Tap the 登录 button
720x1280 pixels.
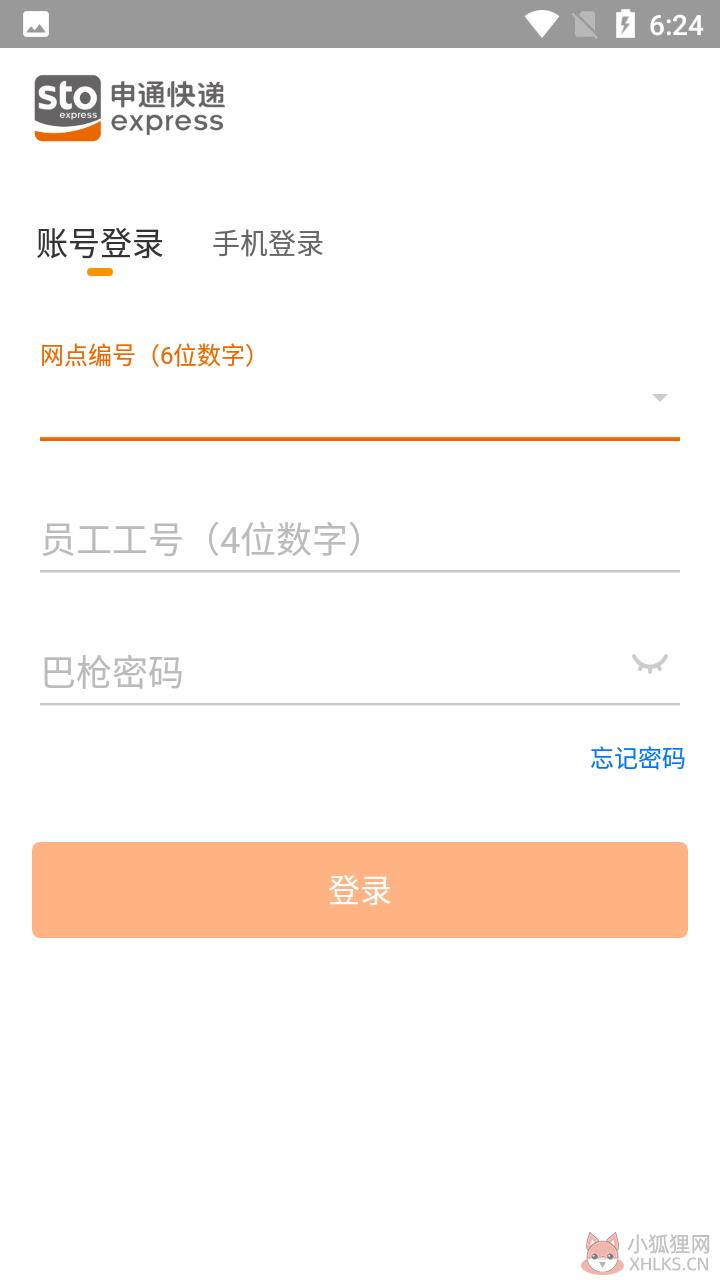pos(360,890)
